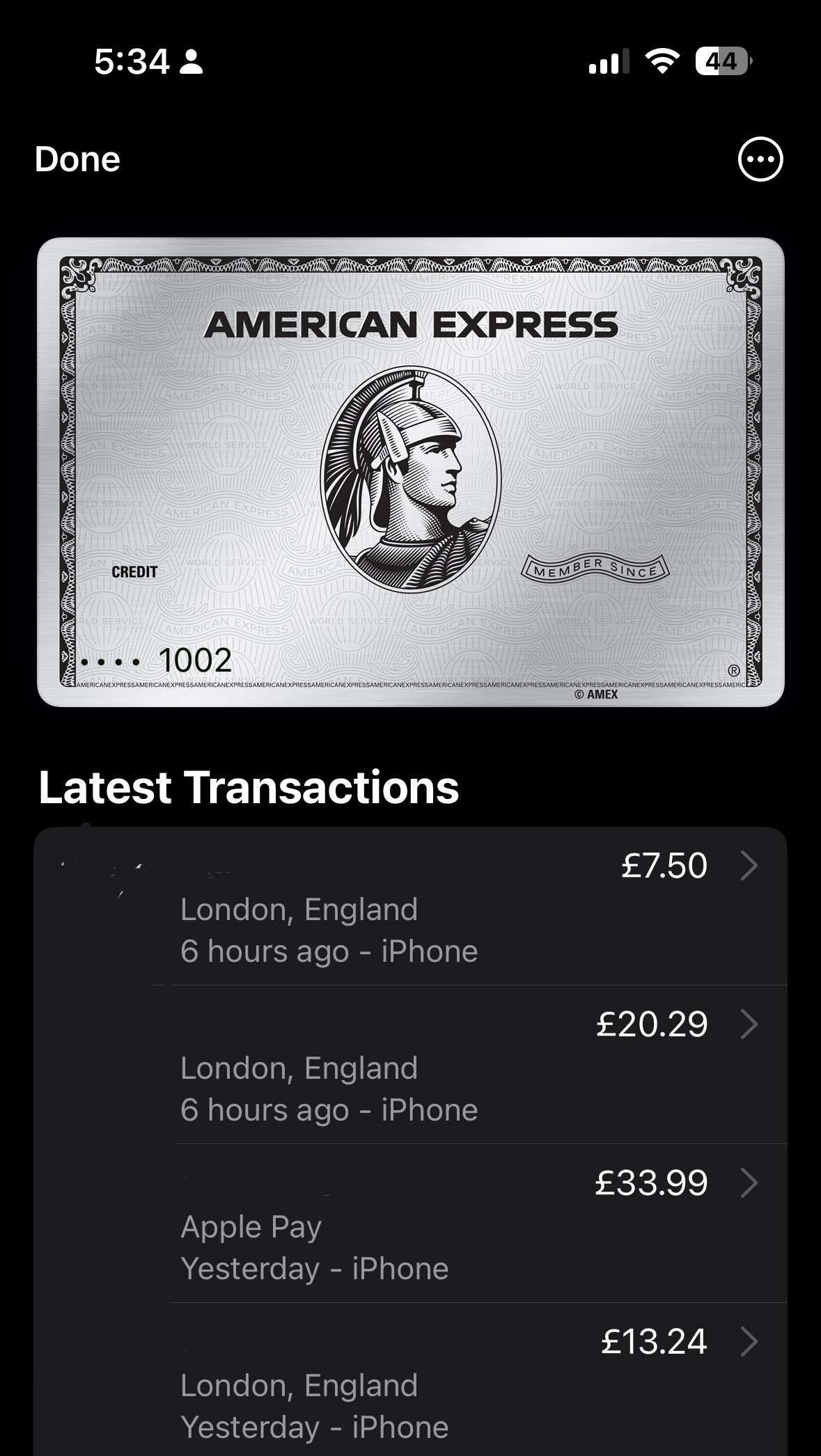
Task: Open the £7.50 transaction details
Action: tap(446, 908)
